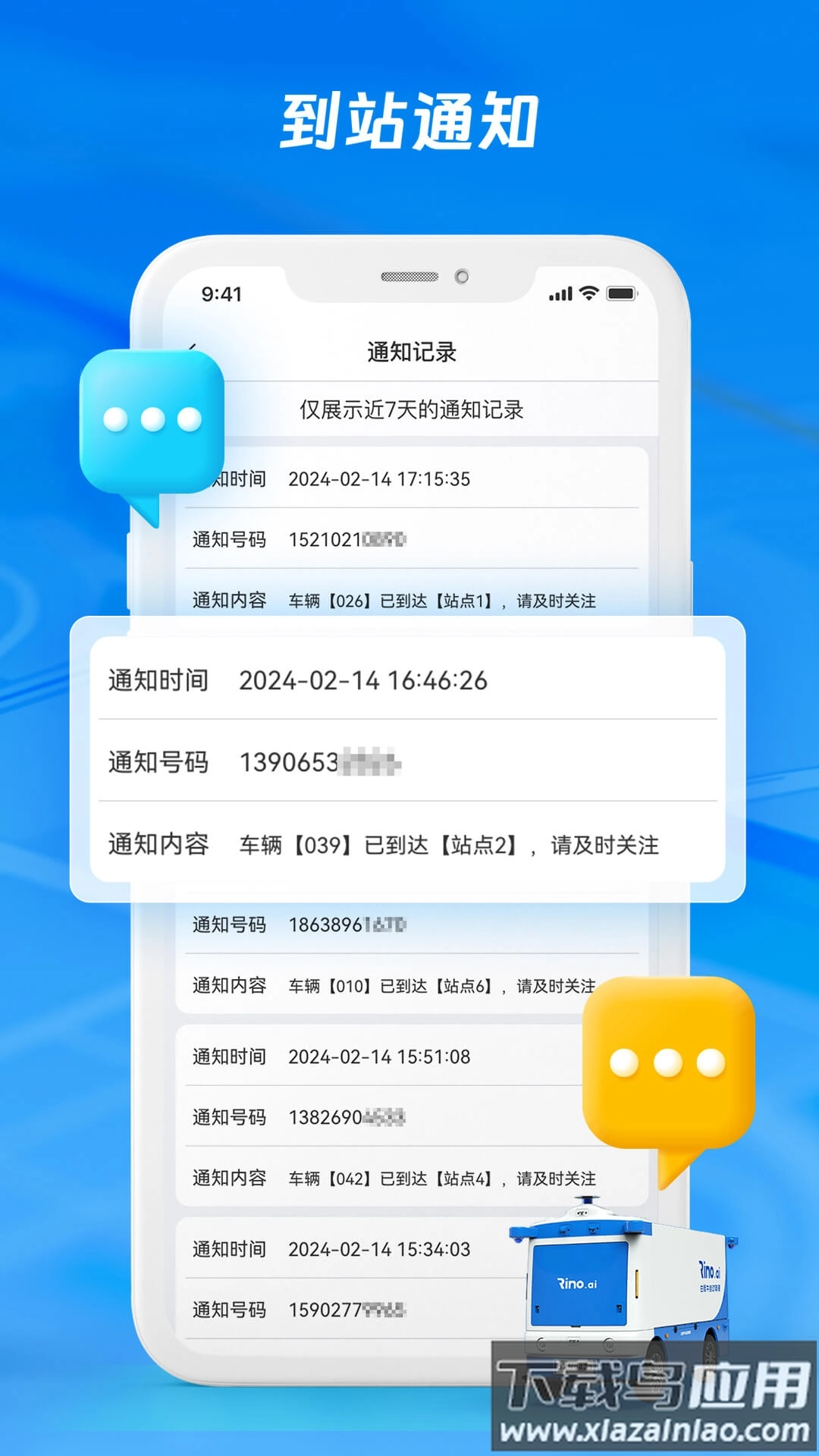Click the yellow speech bubble icon
Viewport: 819px width, 1456px height.
pyautogui.click(x=667, y=1062)
